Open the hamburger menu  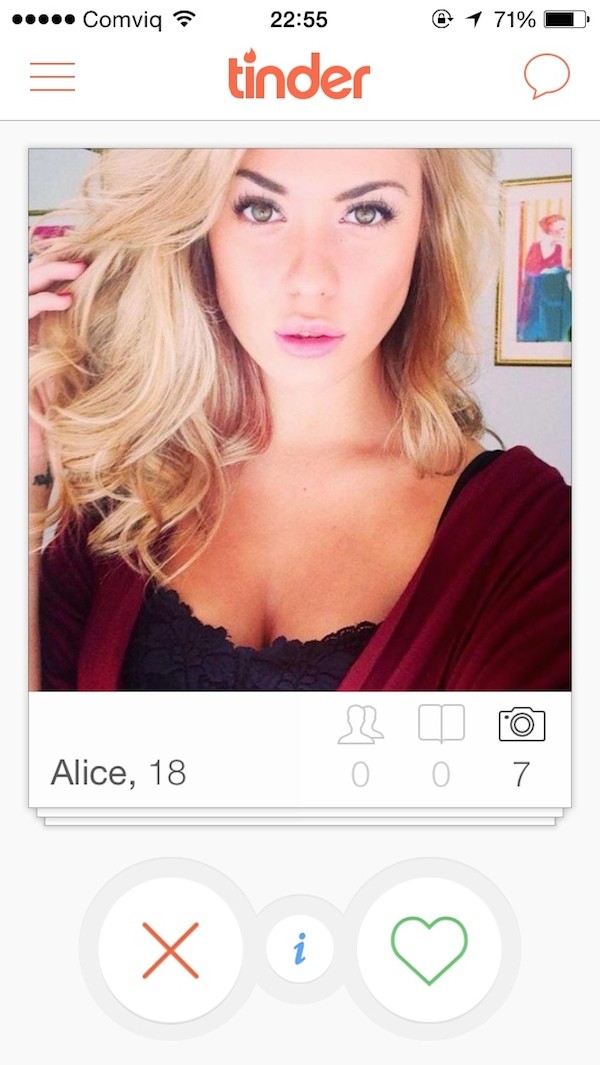click(x=52, y=77)
